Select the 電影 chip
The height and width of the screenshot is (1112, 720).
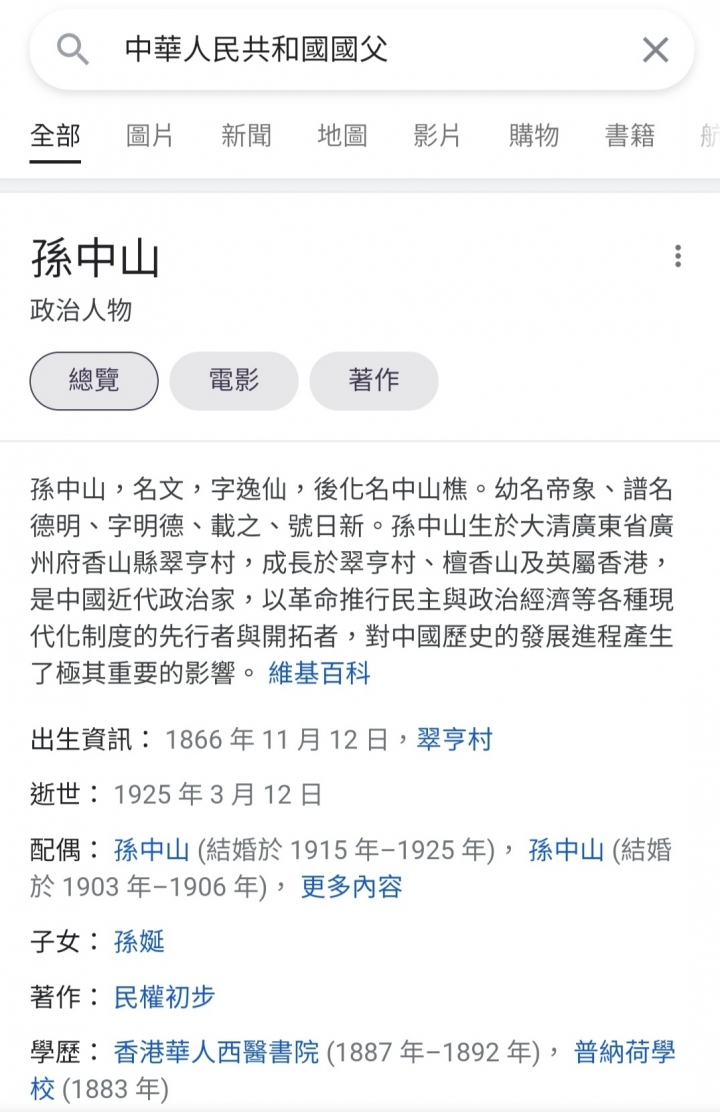234,381
